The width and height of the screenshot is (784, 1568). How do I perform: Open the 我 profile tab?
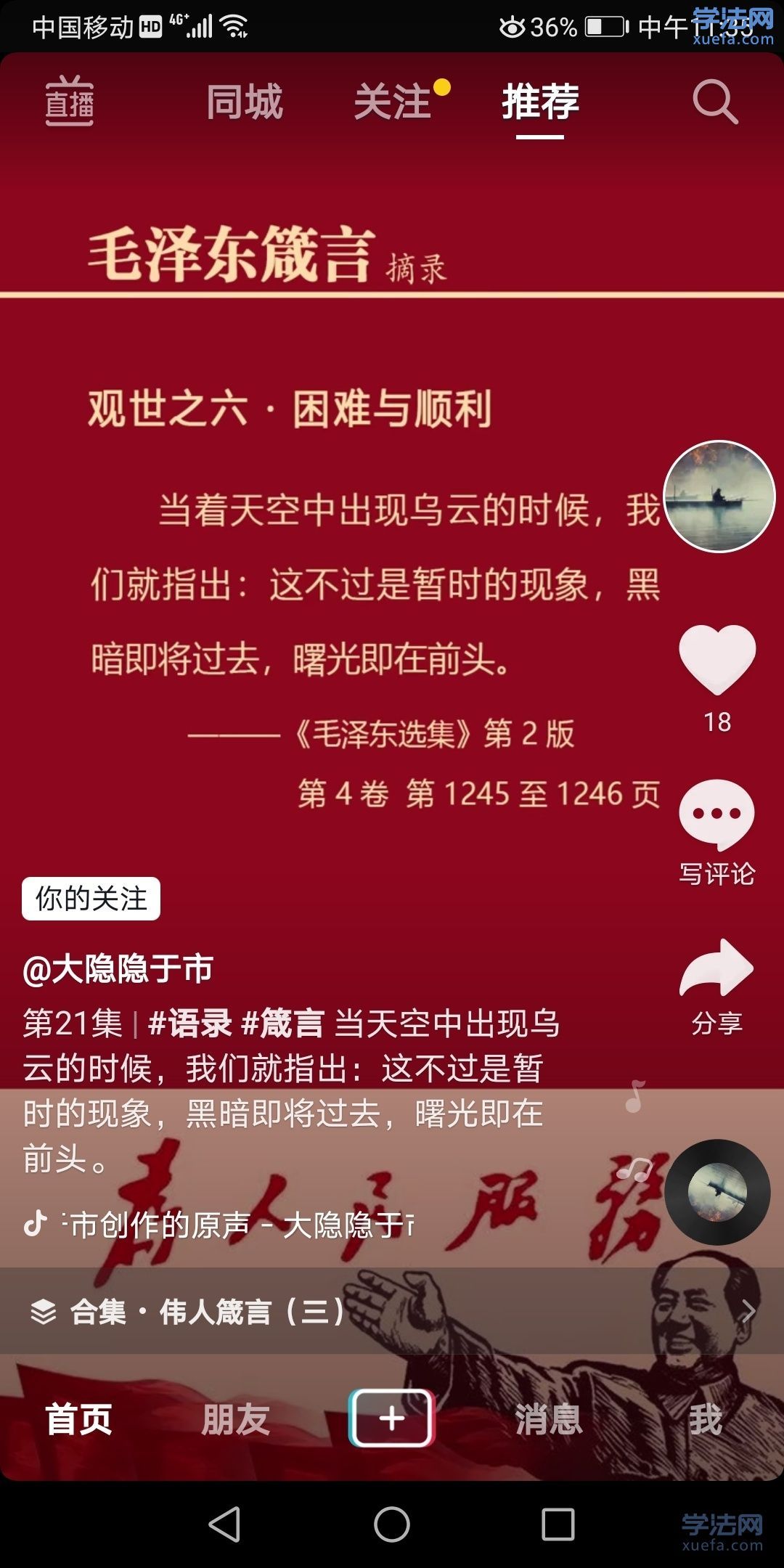tap(706, 1419)
